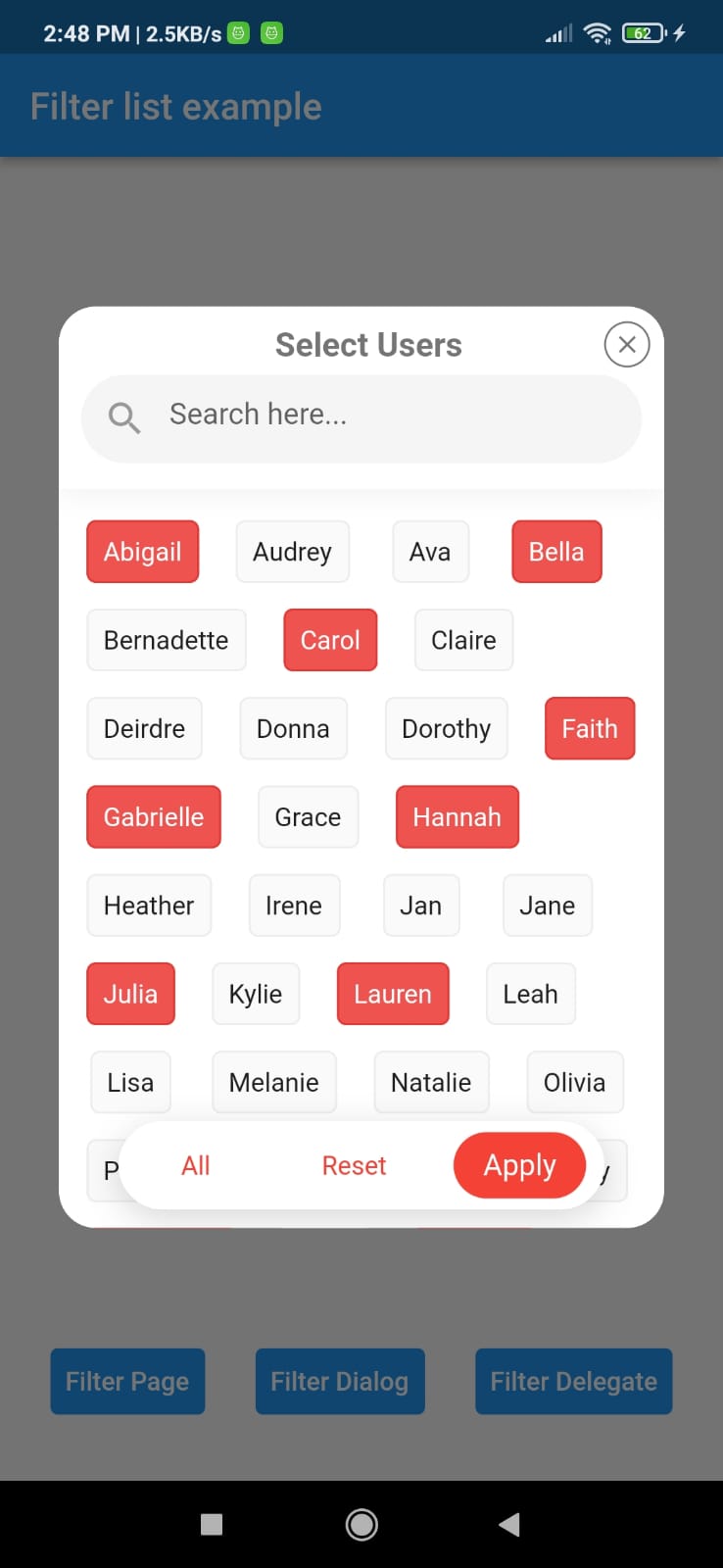Image resolution: width=723 pixels, height=1568 pixels.
Task: Deselect the Faith chip
Action: 590,728
